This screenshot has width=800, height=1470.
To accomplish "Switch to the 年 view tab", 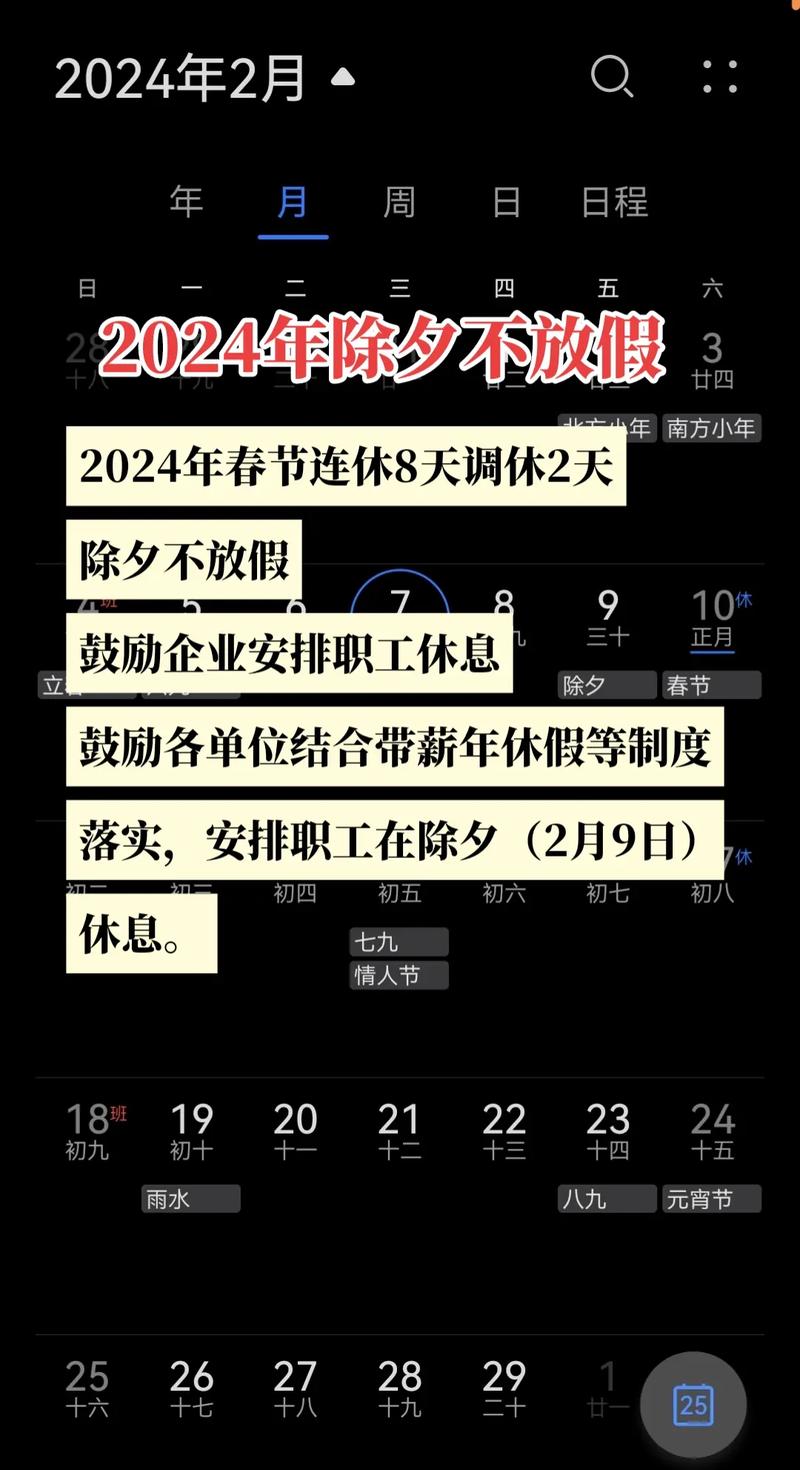I will [186, 202].
